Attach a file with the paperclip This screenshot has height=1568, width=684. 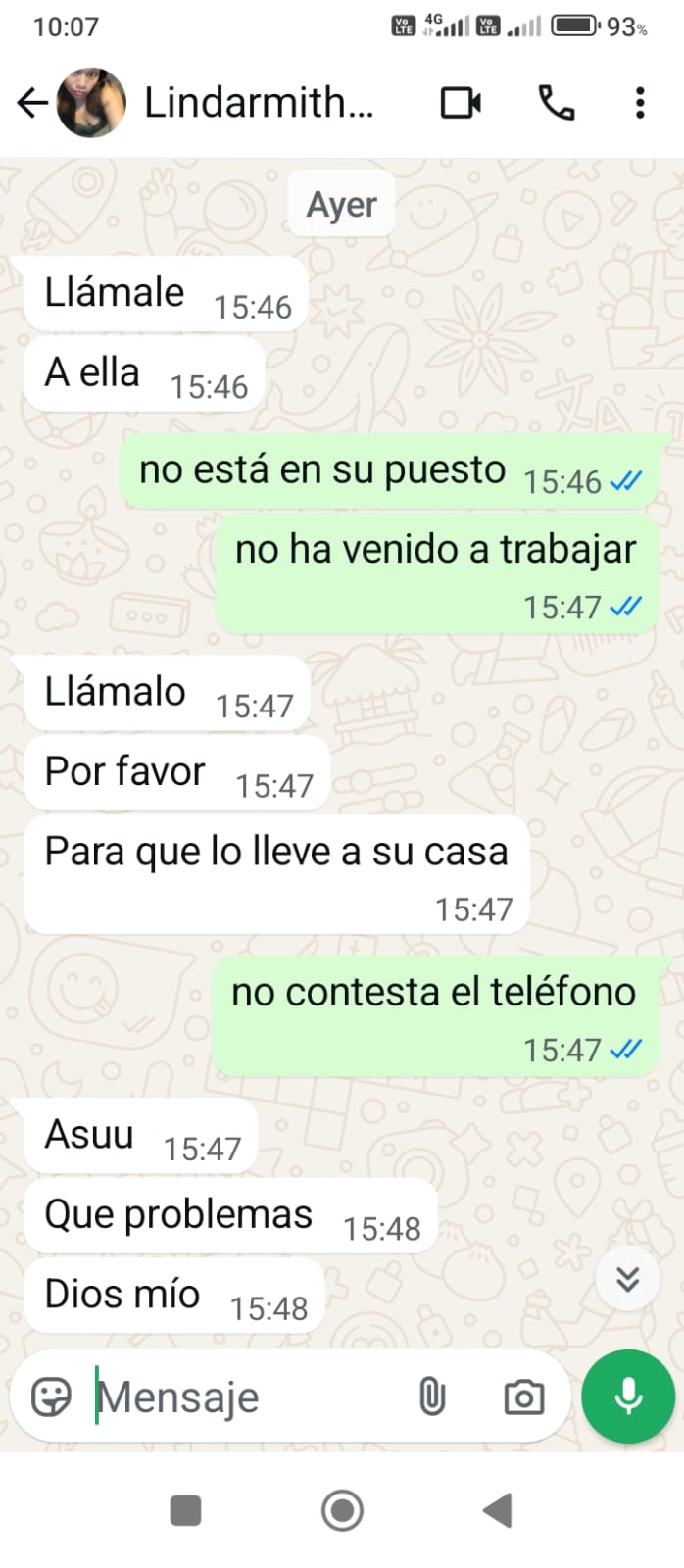[432, 1396]
